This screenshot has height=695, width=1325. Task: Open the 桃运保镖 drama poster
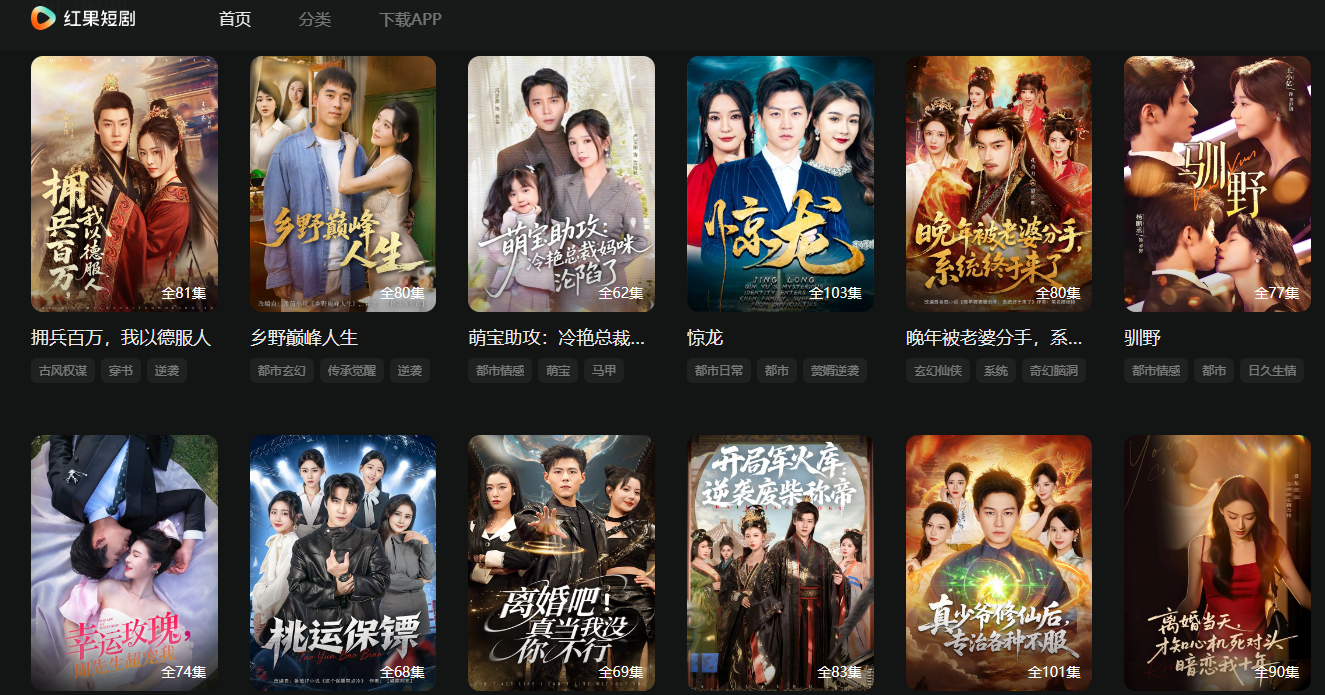click(x=343, y=562)
